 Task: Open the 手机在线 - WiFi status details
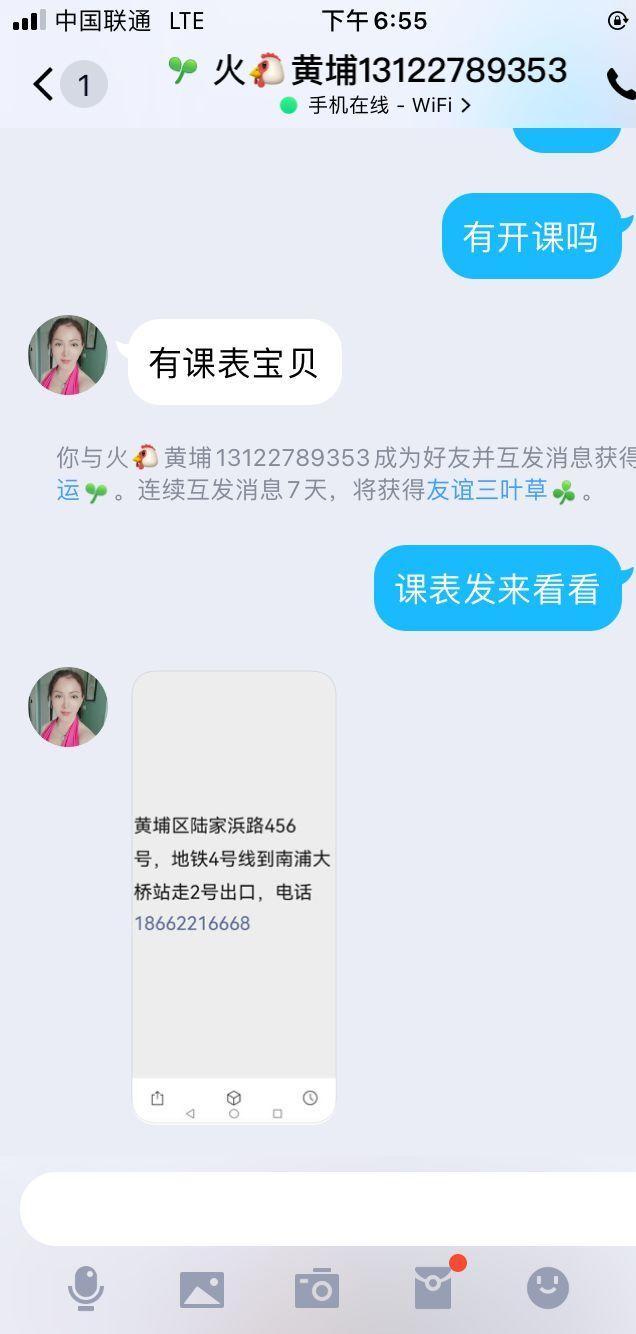click(378, 105)
